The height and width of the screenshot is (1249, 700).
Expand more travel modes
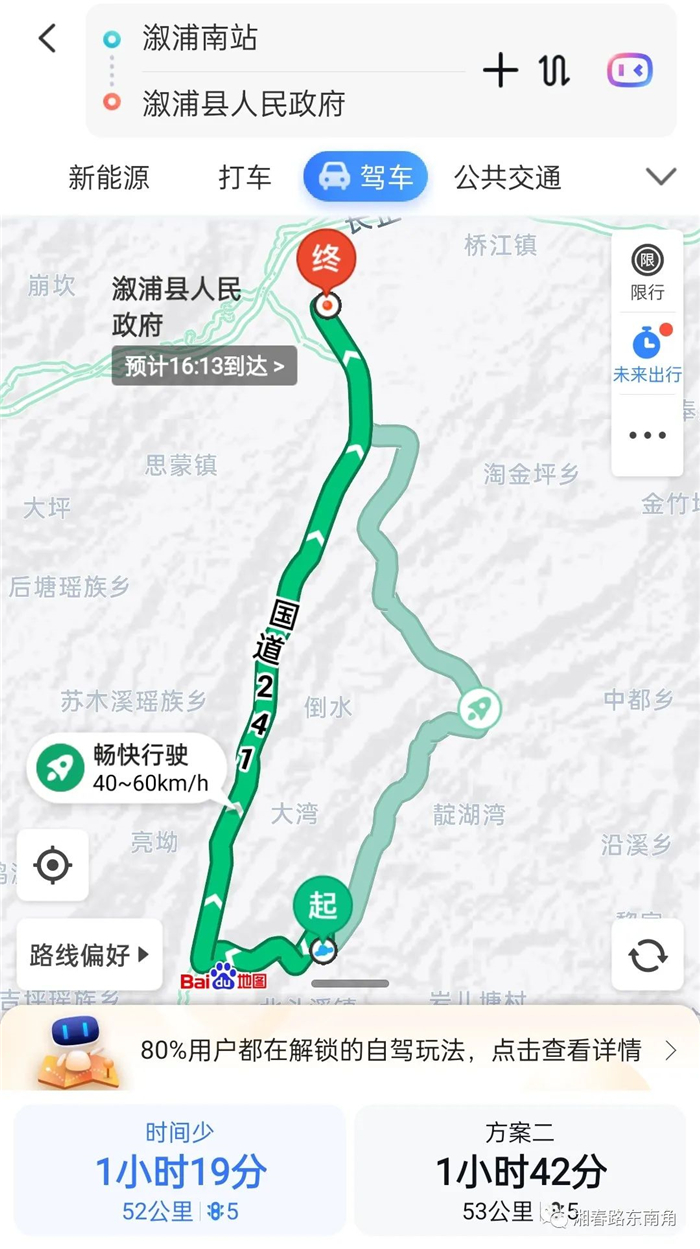(x=661, y=178)
